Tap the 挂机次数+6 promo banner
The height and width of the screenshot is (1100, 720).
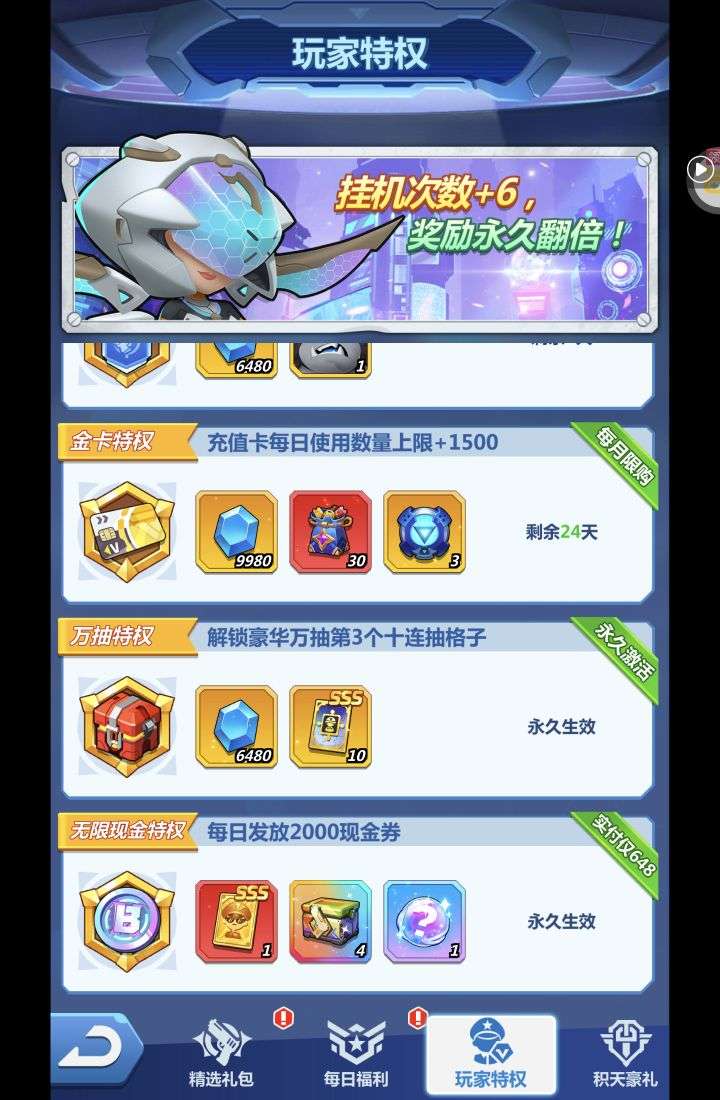tap(360, 240)
